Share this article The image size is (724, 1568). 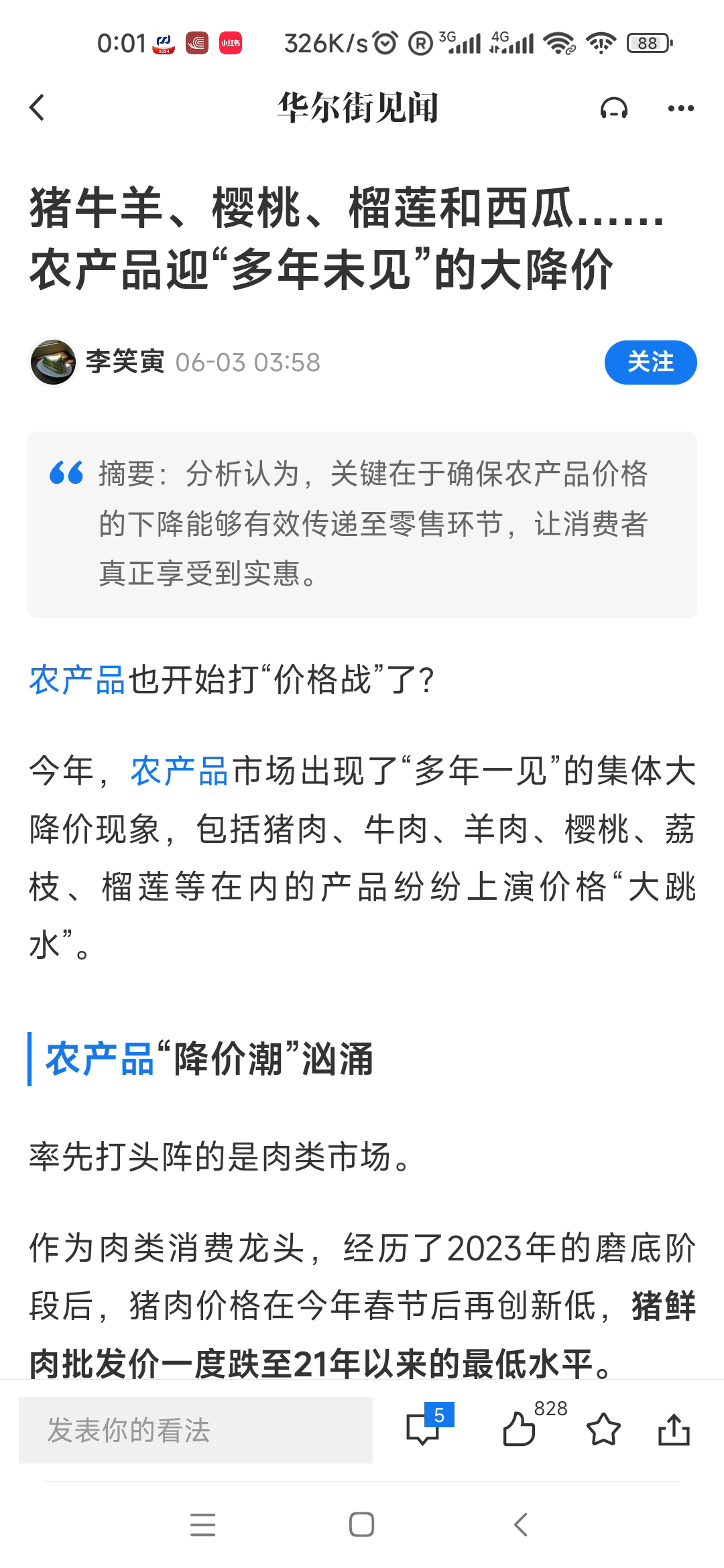tap(674, 1430)
